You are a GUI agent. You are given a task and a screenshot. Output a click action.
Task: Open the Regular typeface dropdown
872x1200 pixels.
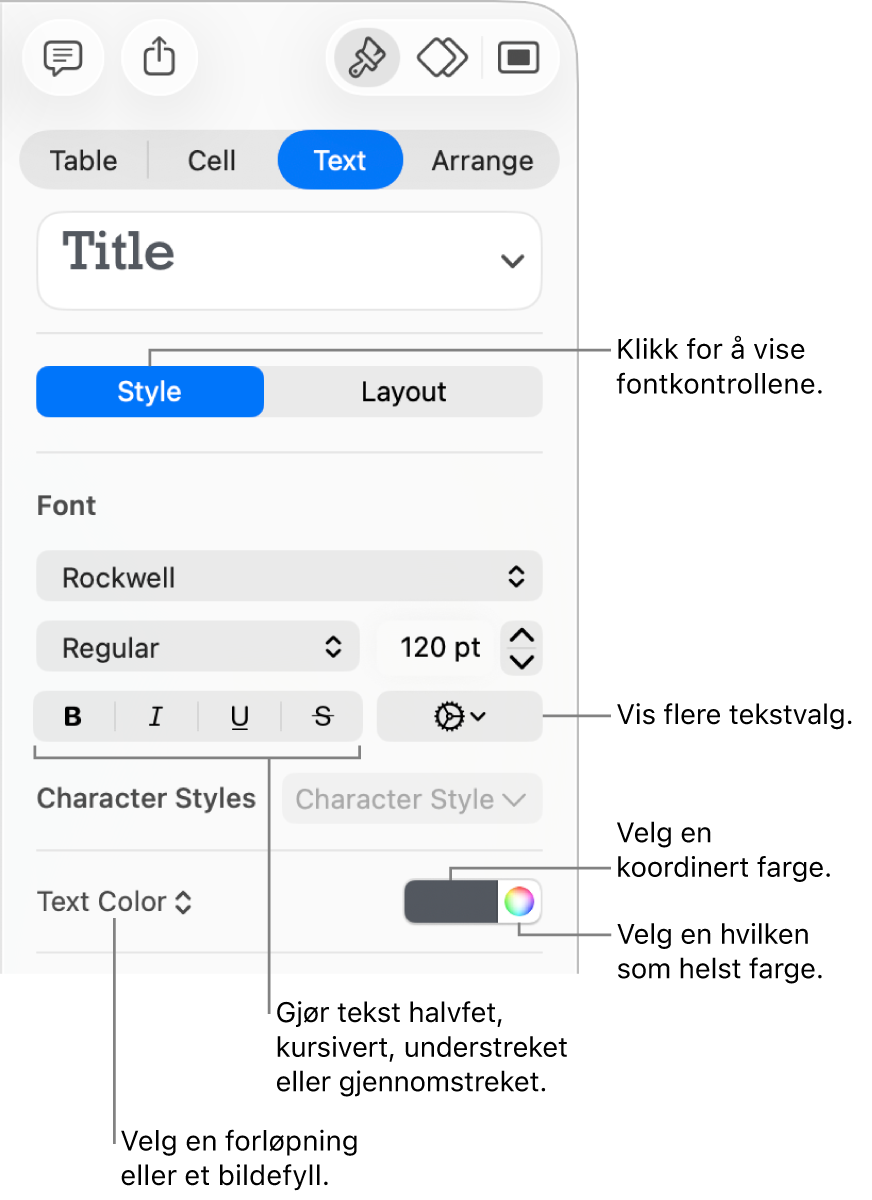[x=197, y=647]
